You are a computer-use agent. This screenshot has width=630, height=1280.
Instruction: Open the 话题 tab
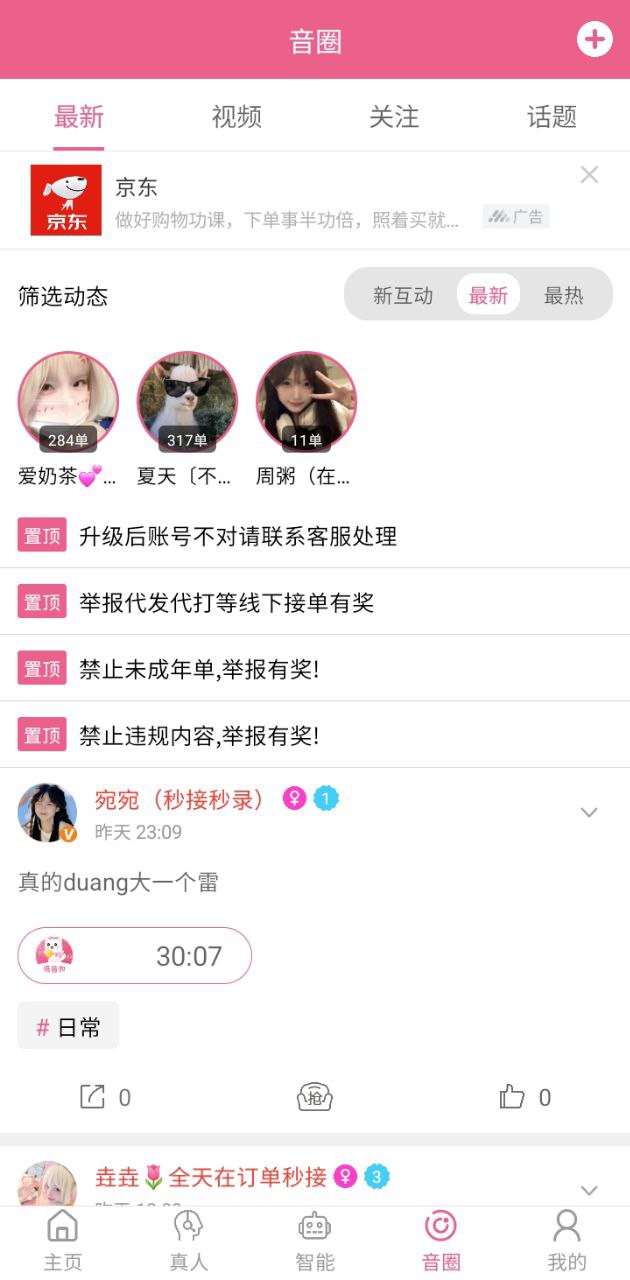click(552, 117)
